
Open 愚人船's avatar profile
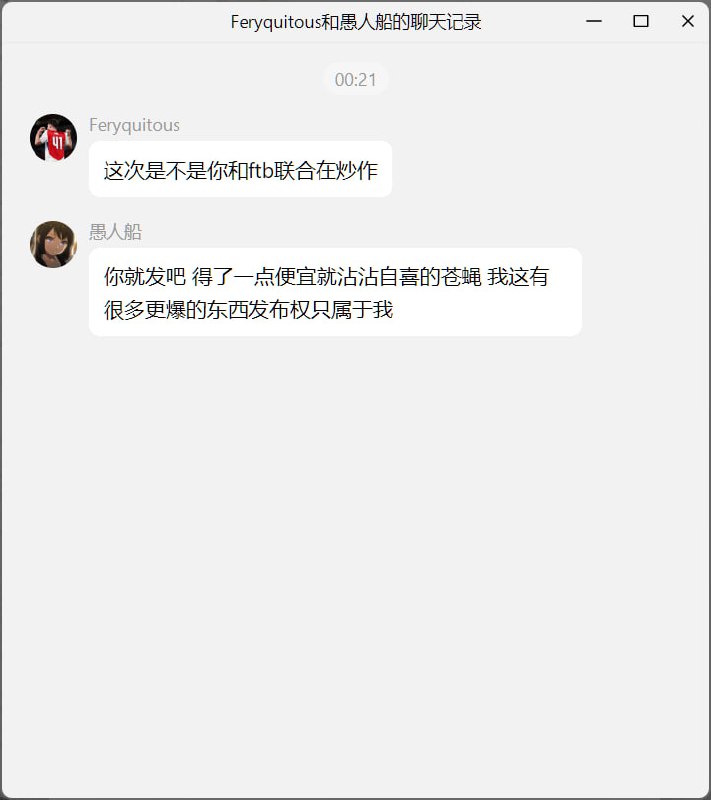(53, 244)
